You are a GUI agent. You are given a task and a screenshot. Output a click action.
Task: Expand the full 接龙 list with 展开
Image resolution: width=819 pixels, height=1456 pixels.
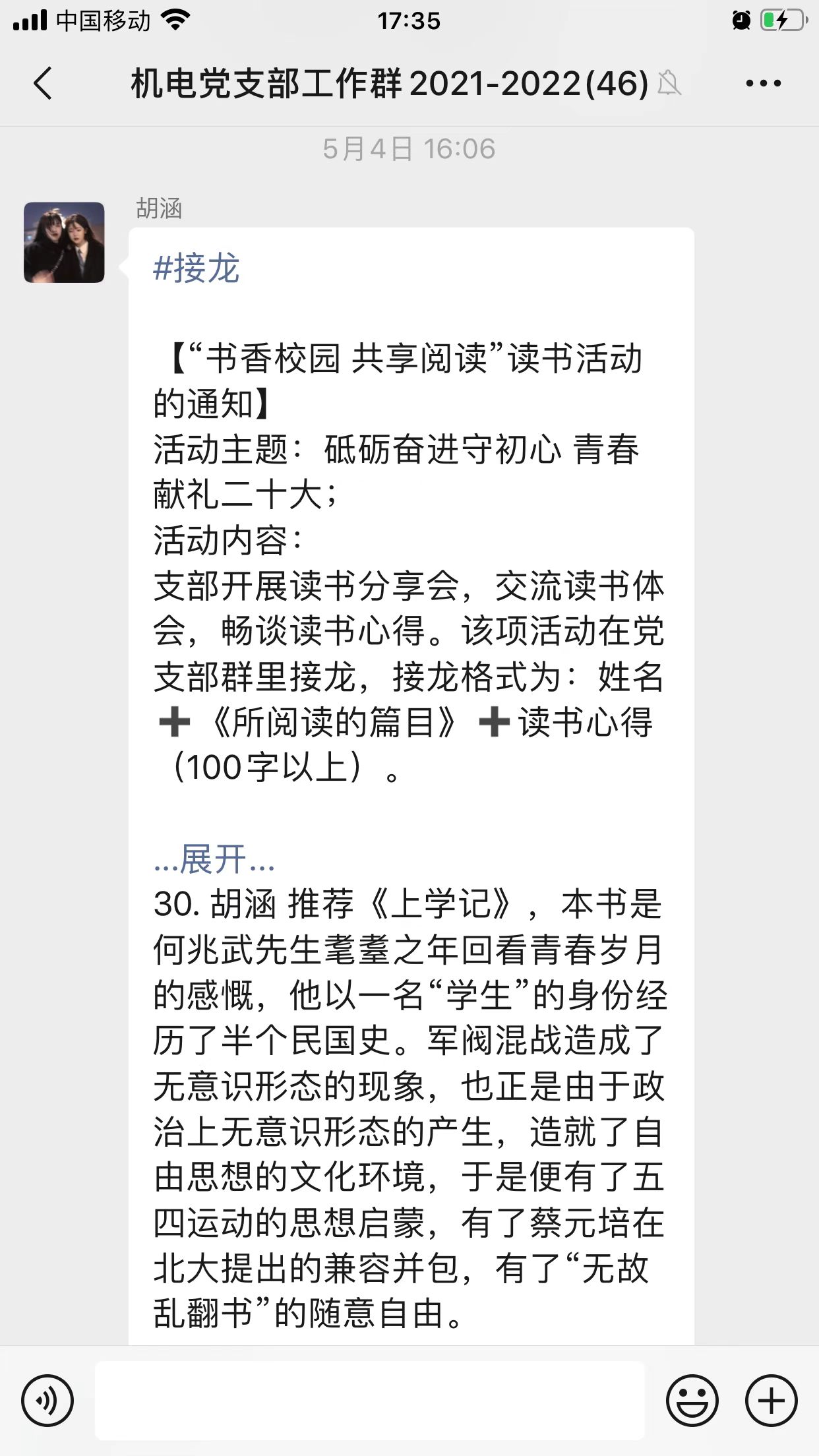[x=214, y=859]
